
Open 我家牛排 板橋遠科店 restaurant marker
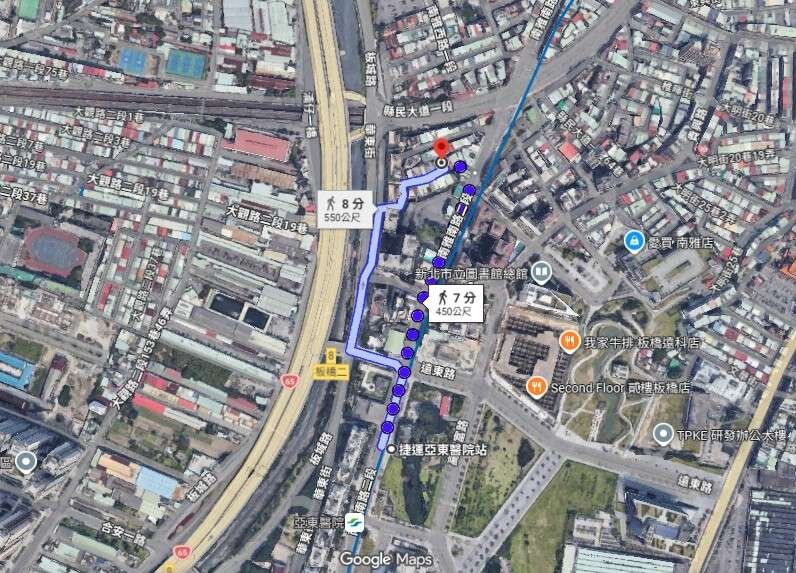(569, 341)
